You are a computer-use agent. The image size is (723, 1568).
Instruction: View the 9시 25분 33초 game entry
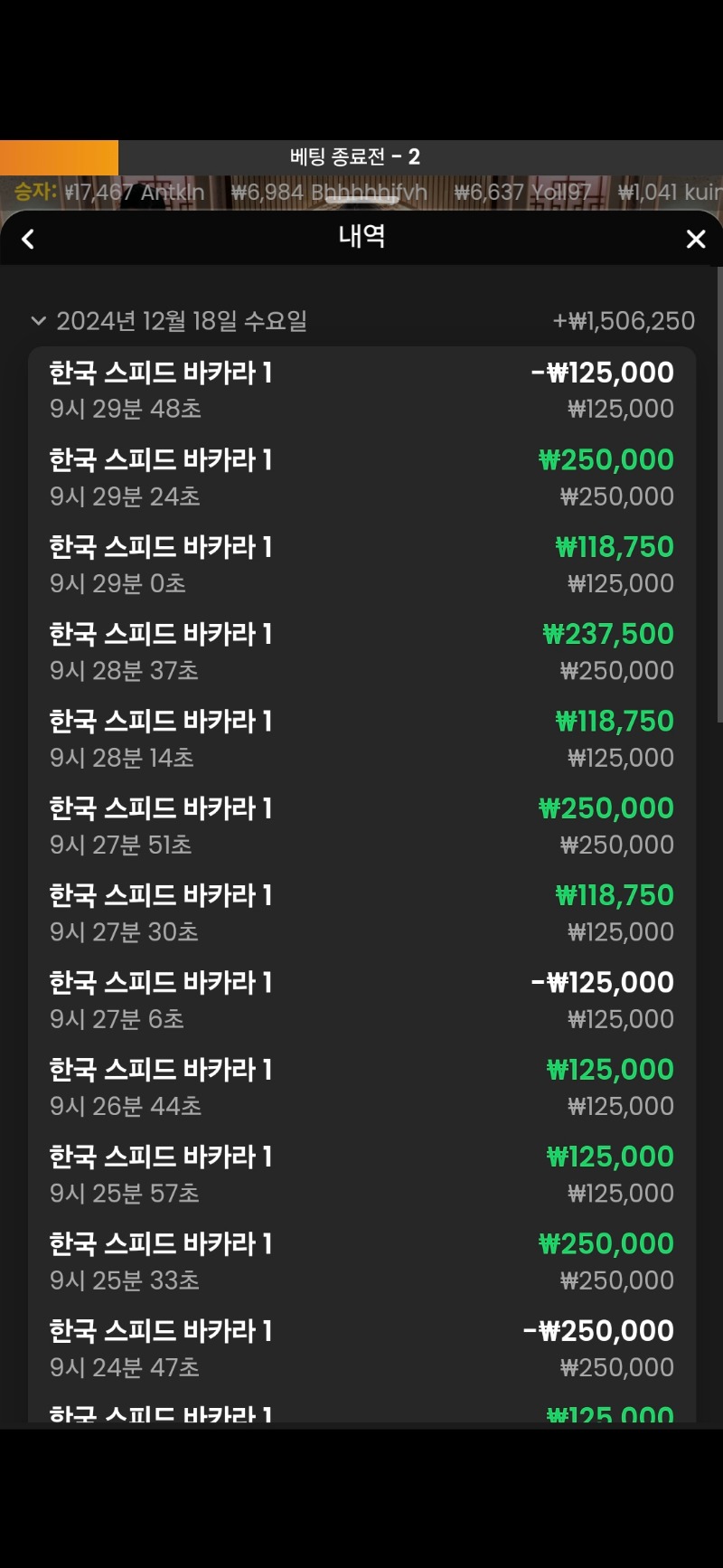[361, 1261]
